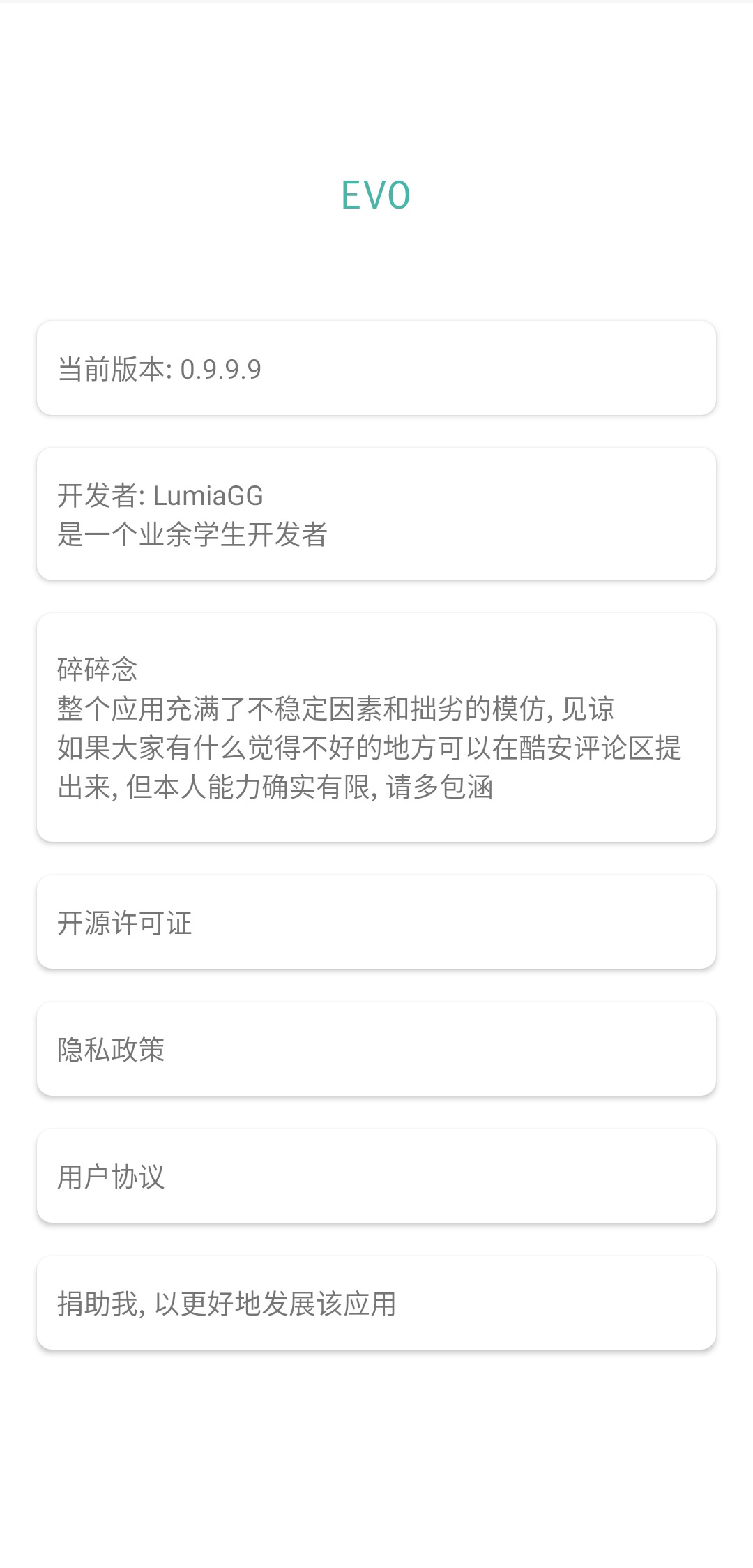Click the current version 0.9.9.9 card

point(376,370)
